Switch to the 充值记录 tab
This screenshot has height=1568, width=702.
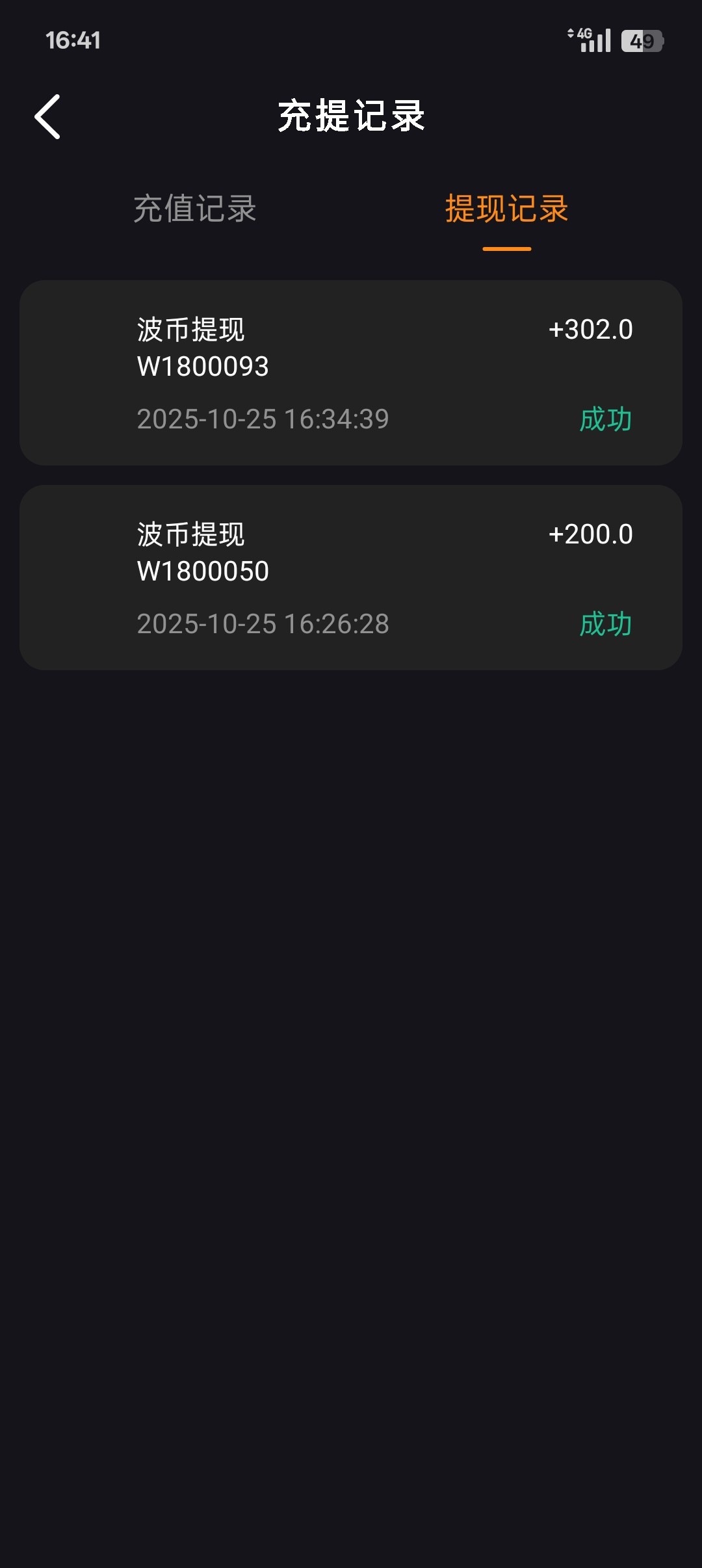(196, 209)
